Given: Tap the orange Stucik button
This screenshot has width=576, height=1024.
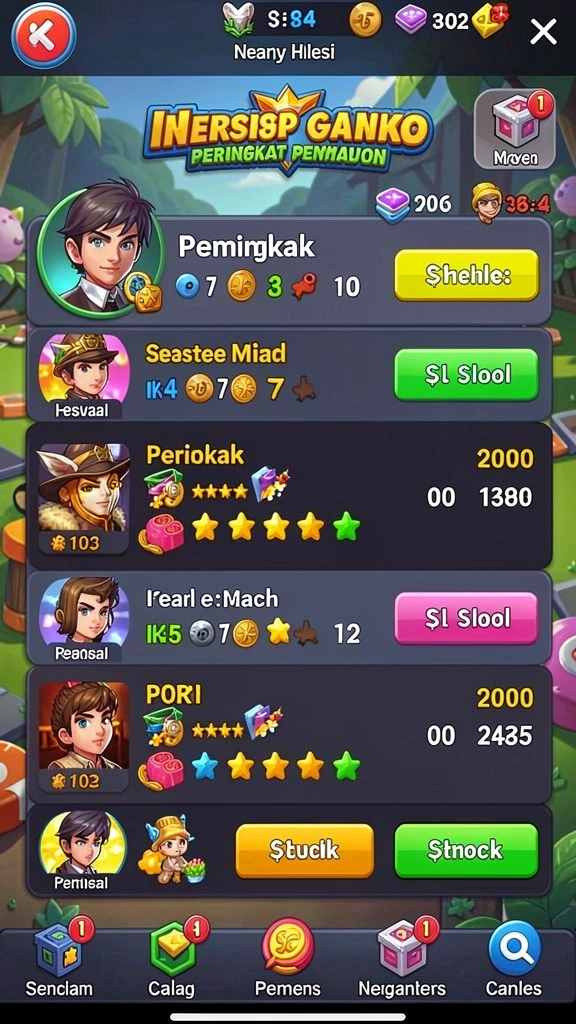Looking at the screenshot, I should coord(304,850).
